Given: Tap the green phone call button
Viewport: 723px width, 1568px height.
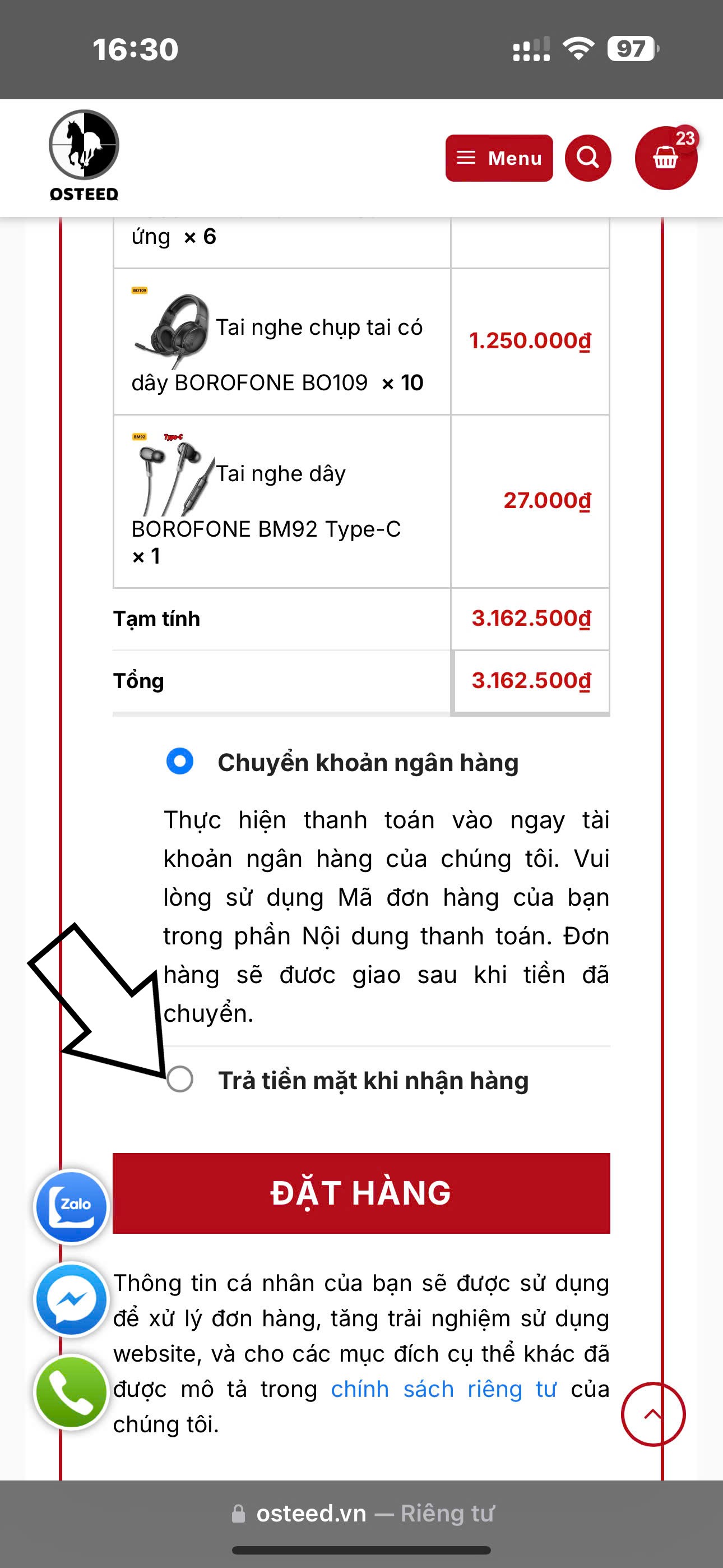Looking at the screenshot, I should point(72,1392).
